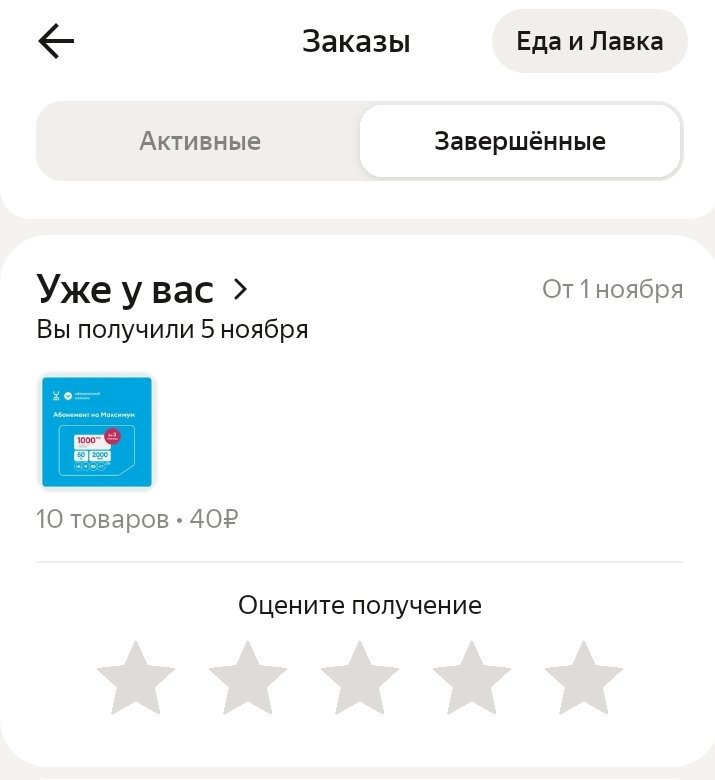This screenshot has width=715, height=780.
Task: Select the Завершённые tab
Action: click(x=519, y=141)
